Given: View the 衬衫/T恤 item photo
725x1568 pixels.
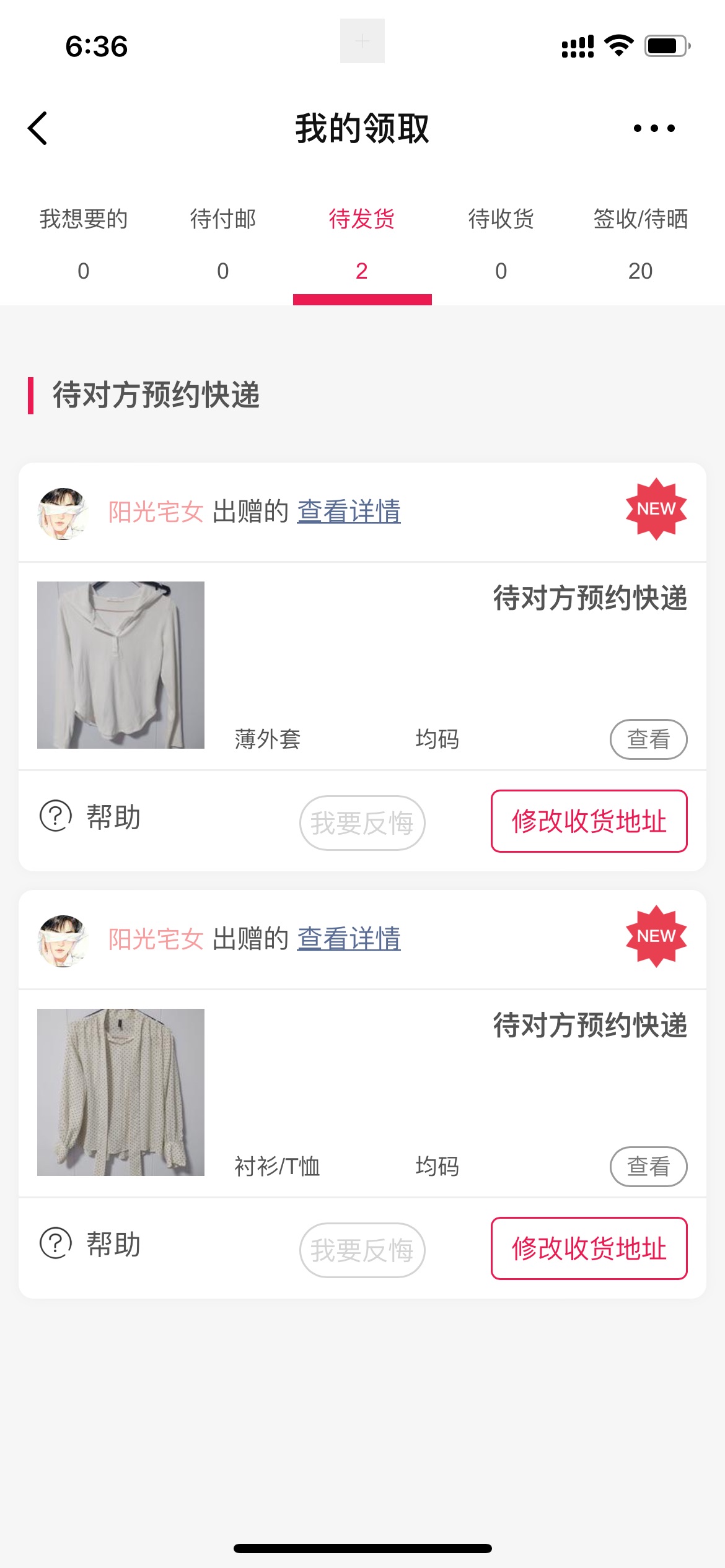Looking at the screenshot, I should (x=121, y=1092).
